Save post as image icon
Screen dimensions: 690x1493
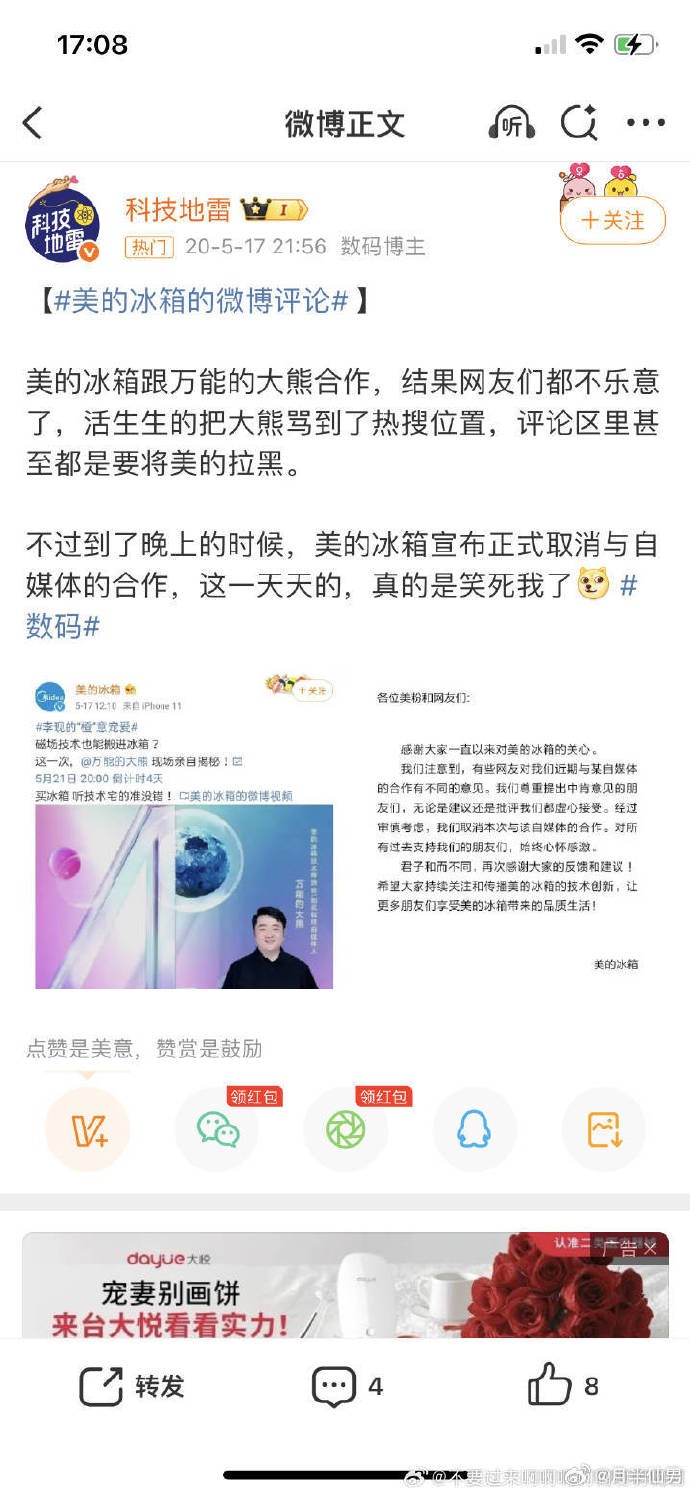604,1130
